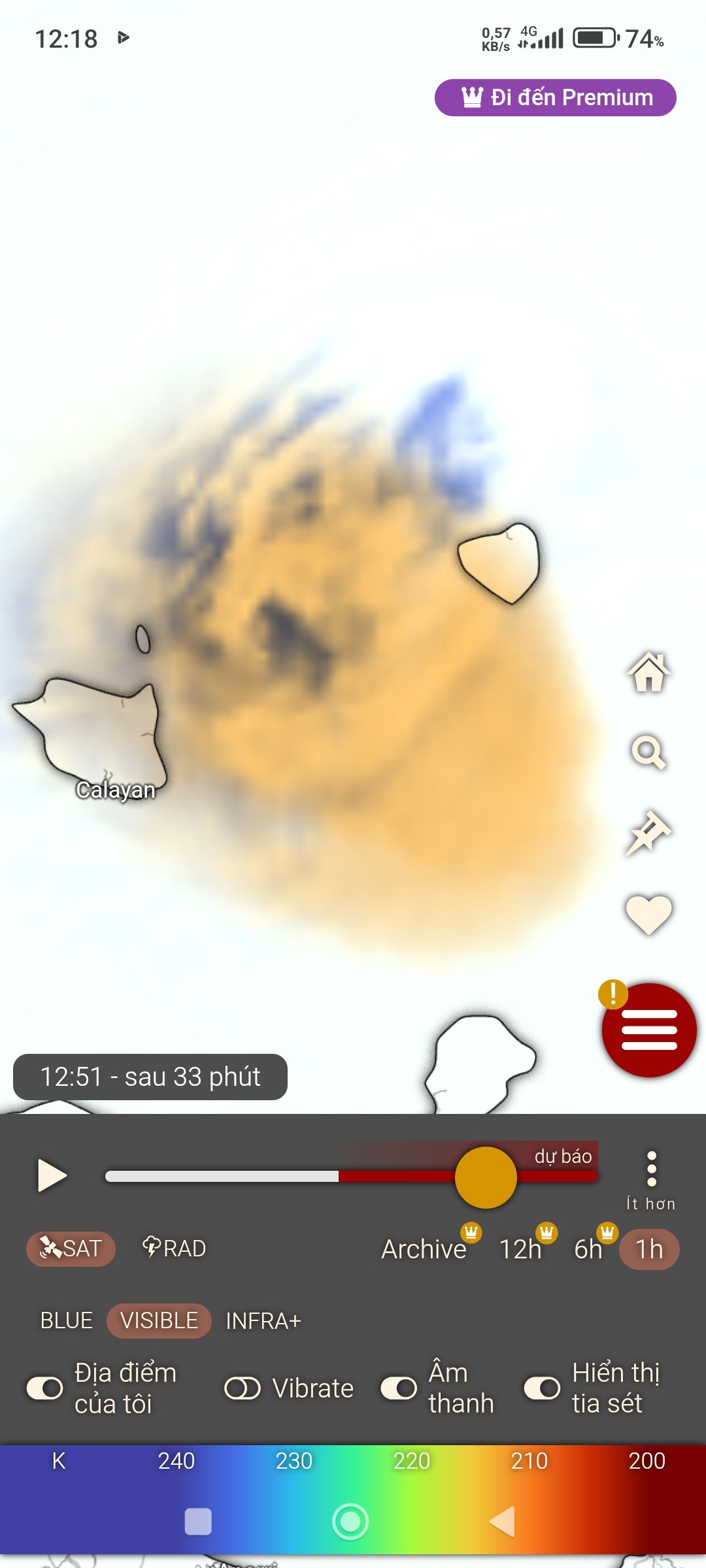The image size is (706, 1568).
Task: Select the SAT satellite layer
Action: click(71, 1249)
